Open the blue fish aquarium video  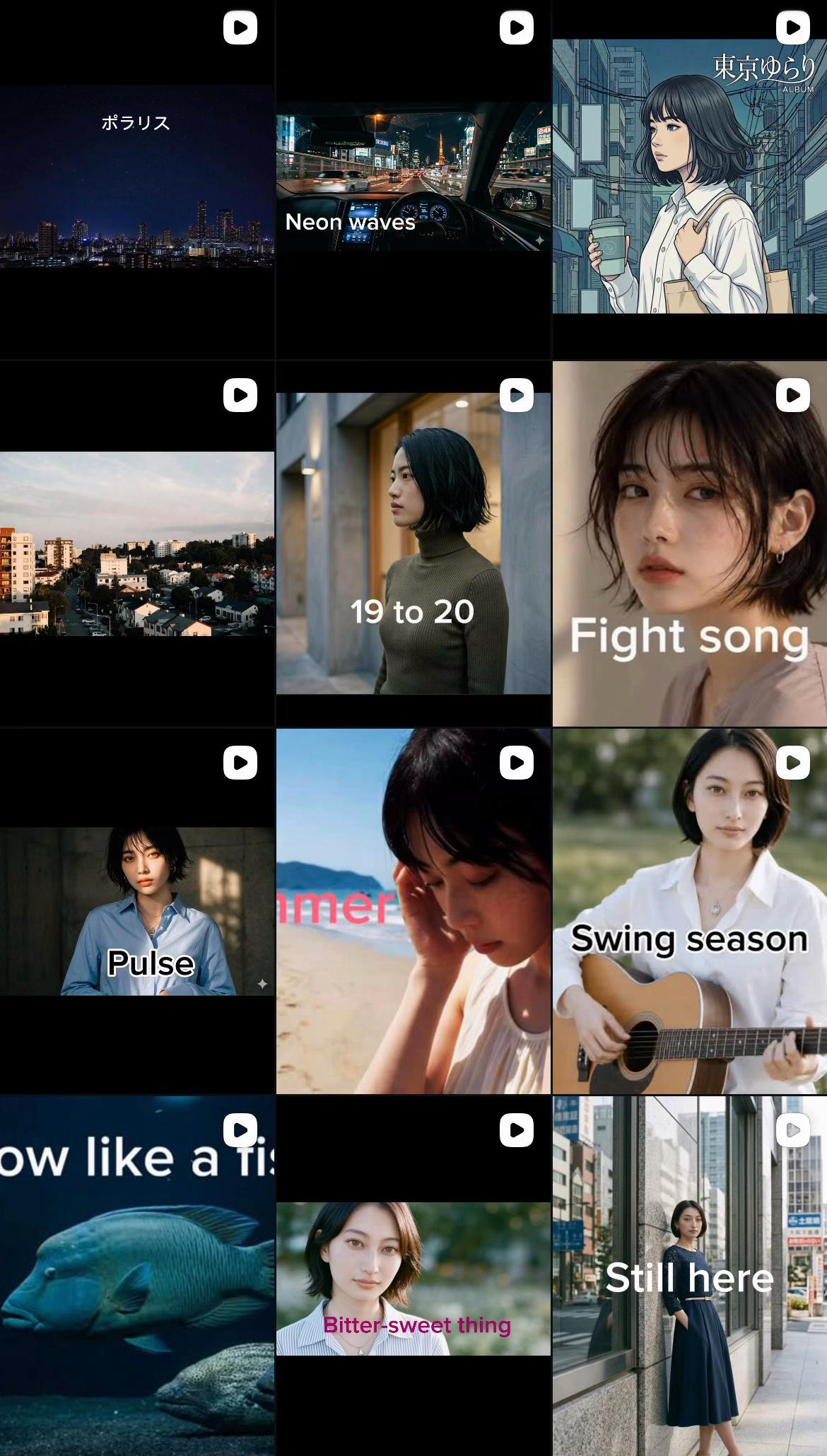(137, 1276)
